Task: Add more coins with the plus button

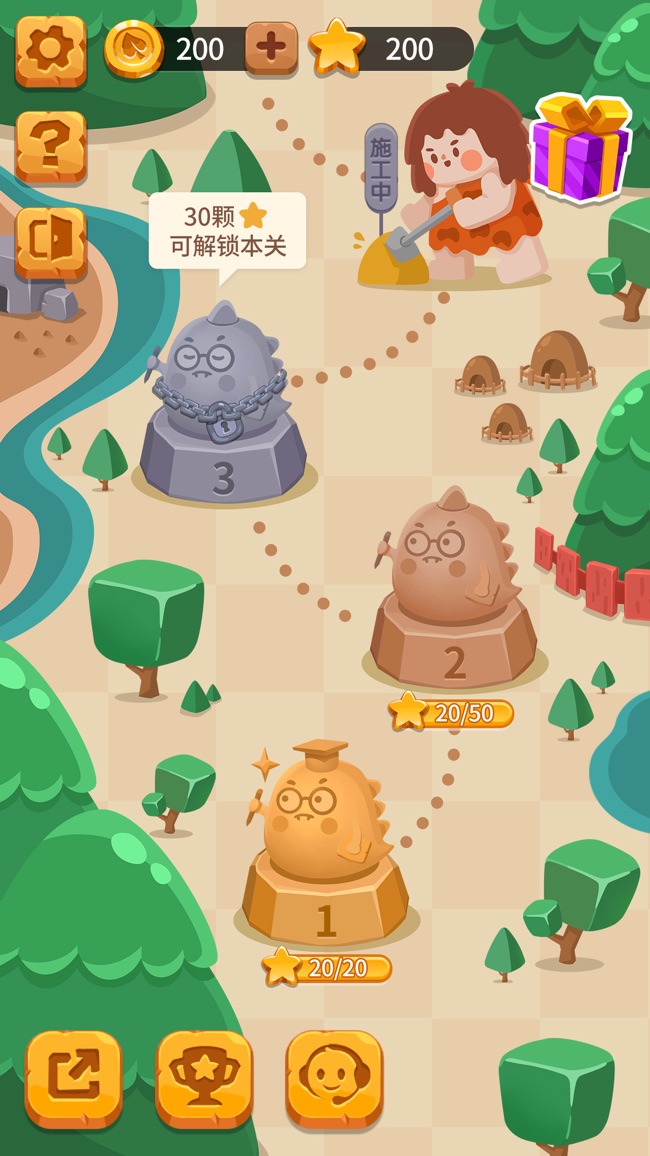Action: point(271,48)
